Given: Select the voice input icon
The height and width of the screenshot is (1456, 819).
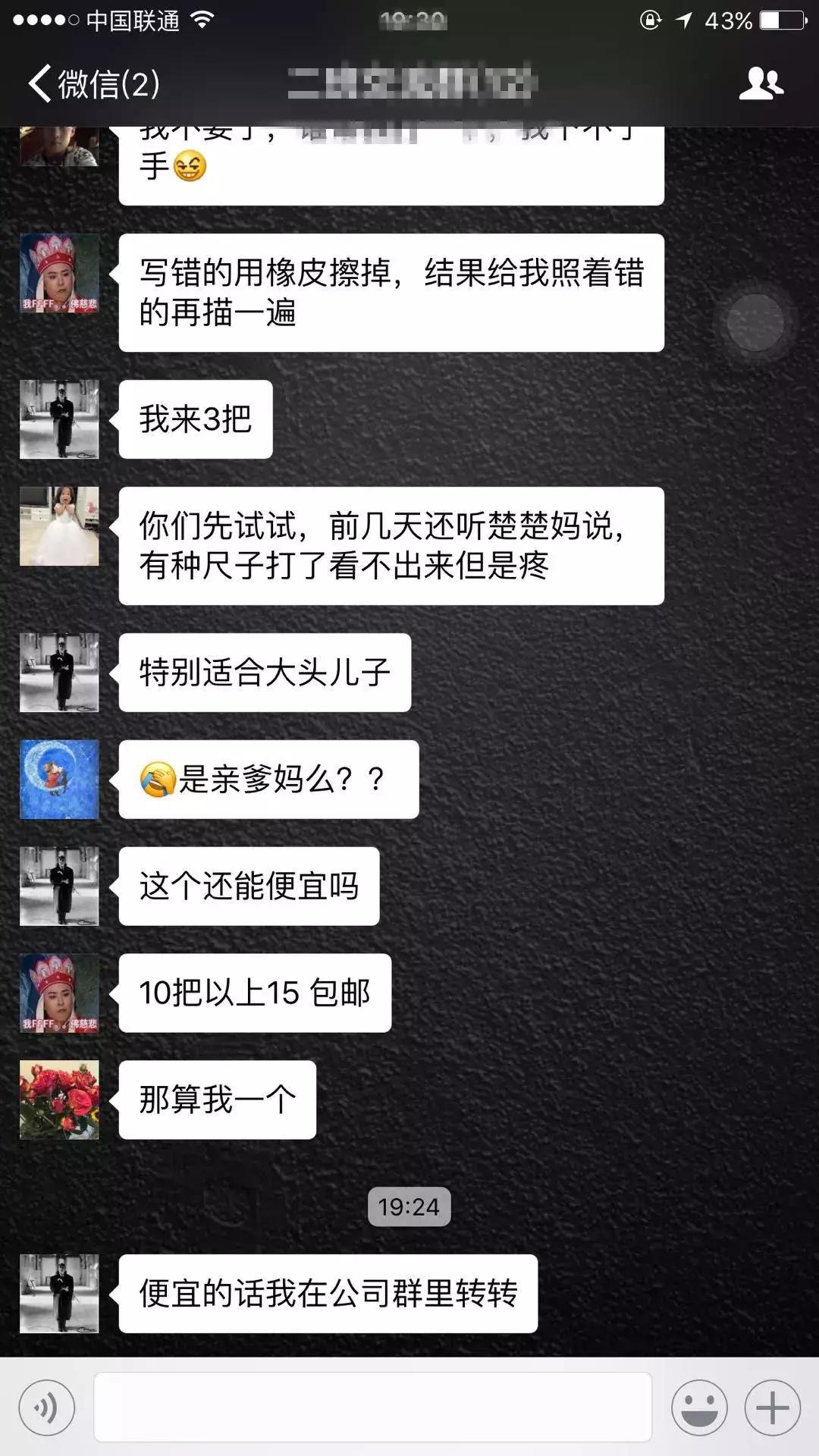Looking at the screenshot, I should 45,1407.
